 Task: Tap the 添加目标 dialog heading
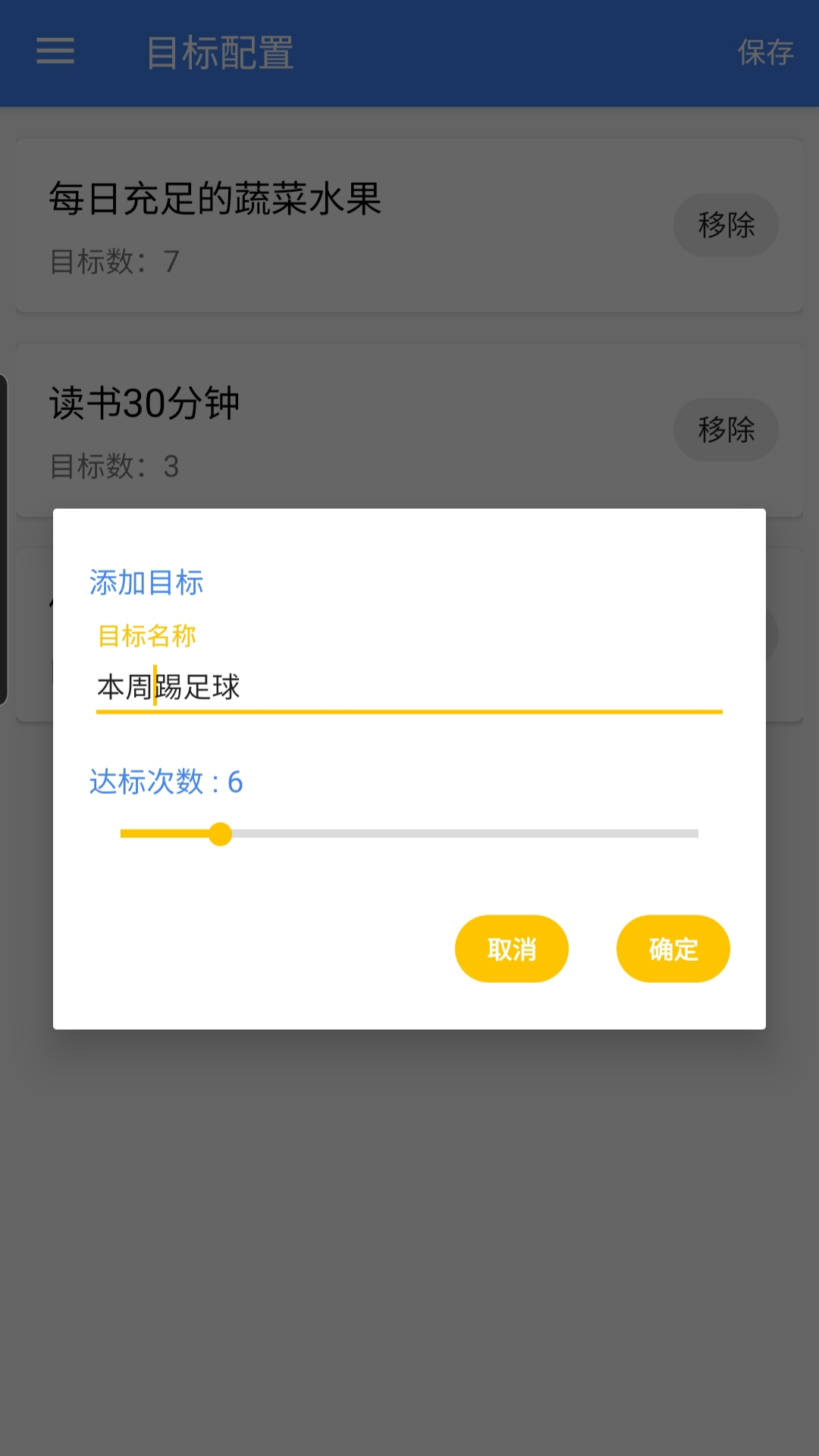pyautogui.click(x=146, y=584)
